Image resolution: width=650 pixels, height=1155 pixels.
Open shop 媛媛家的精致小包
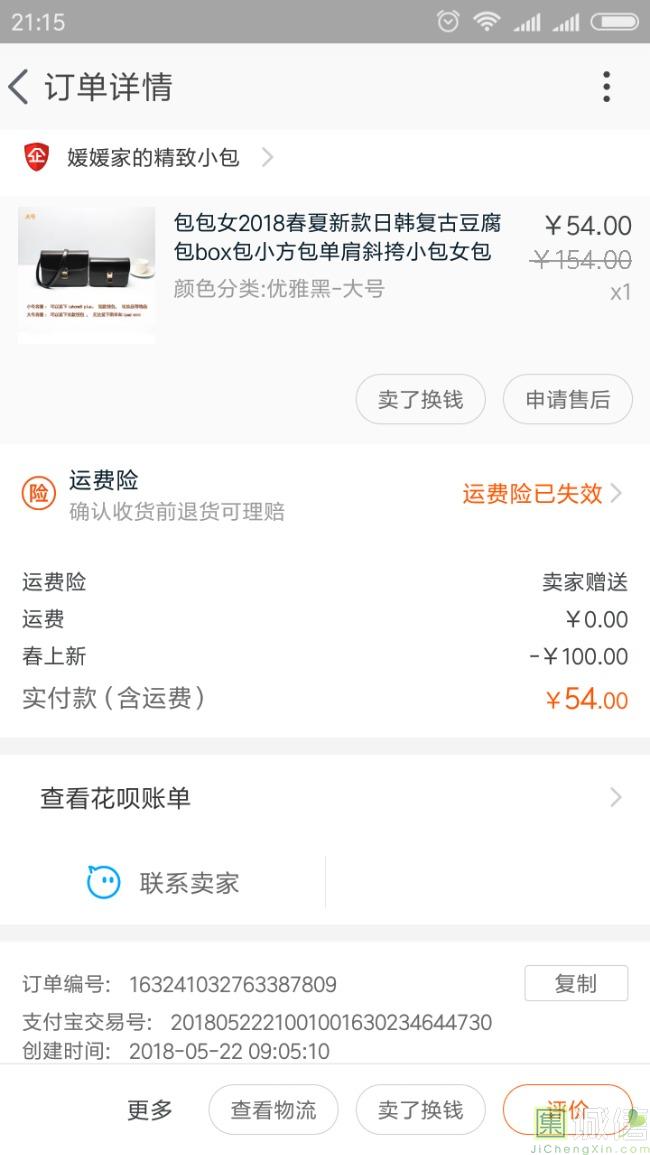[152, 157]
